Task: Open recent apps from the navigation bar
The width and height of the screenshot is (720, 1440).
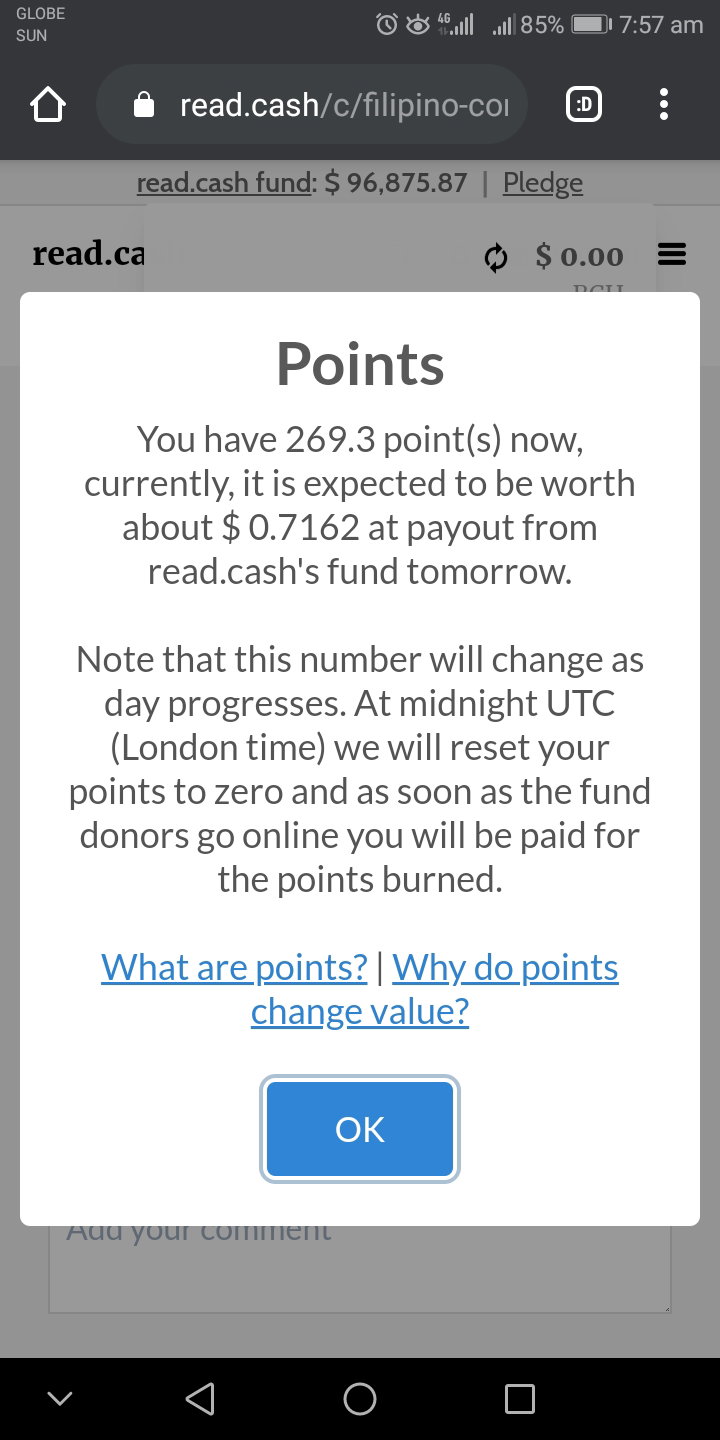Action: 519,1399
